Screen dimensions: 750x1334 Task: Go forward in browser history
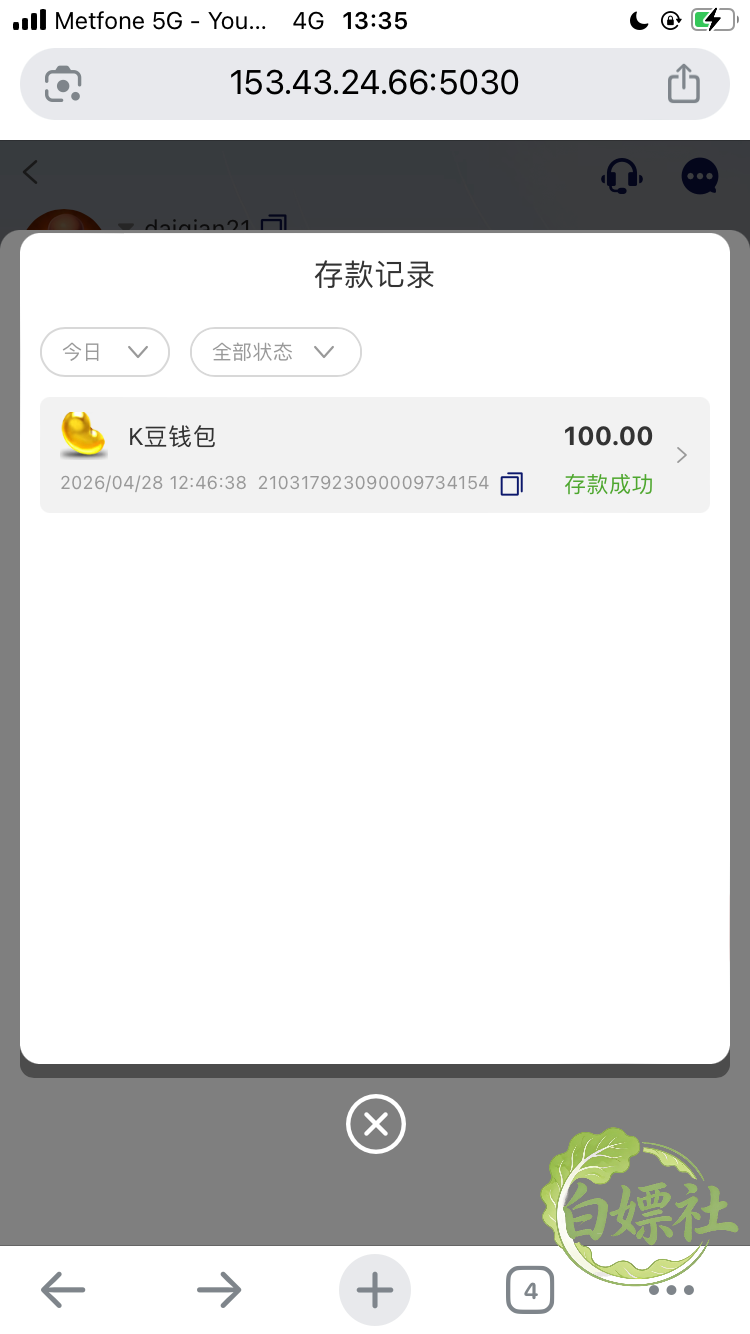pos(219,1290)
